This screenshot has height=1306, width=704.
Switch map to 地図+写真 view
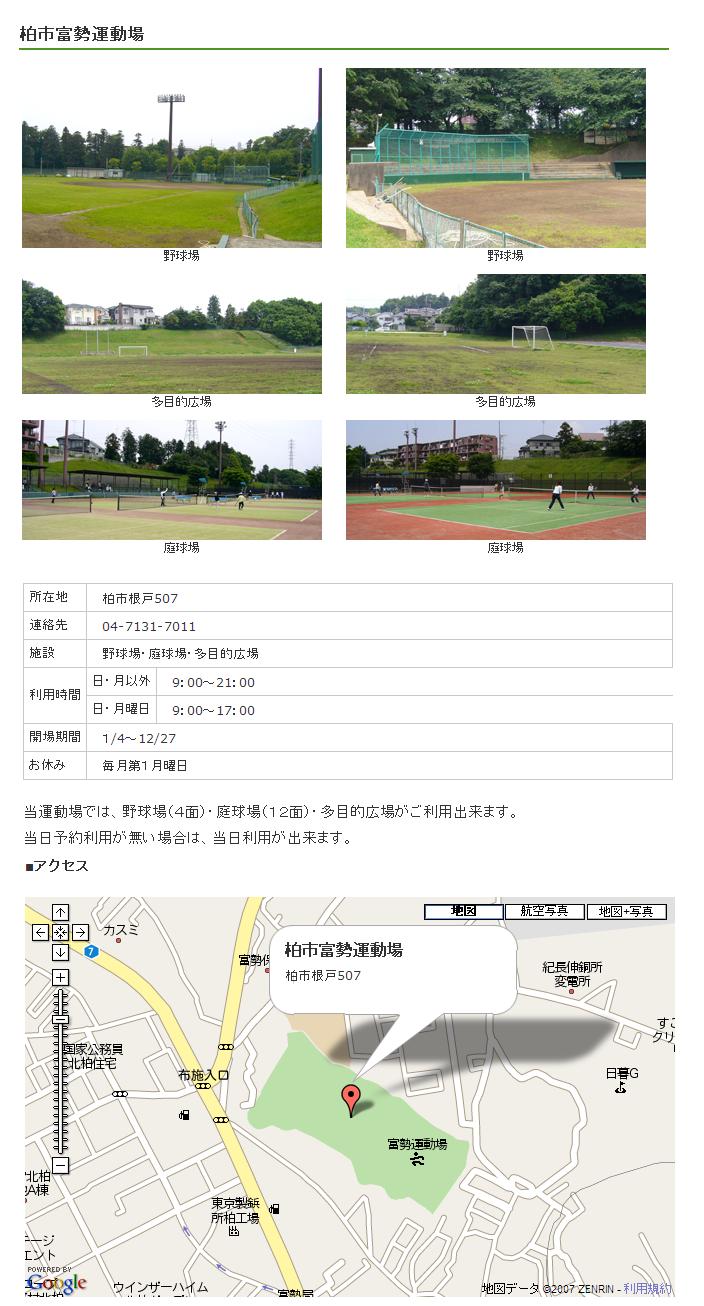pos(626,911)
